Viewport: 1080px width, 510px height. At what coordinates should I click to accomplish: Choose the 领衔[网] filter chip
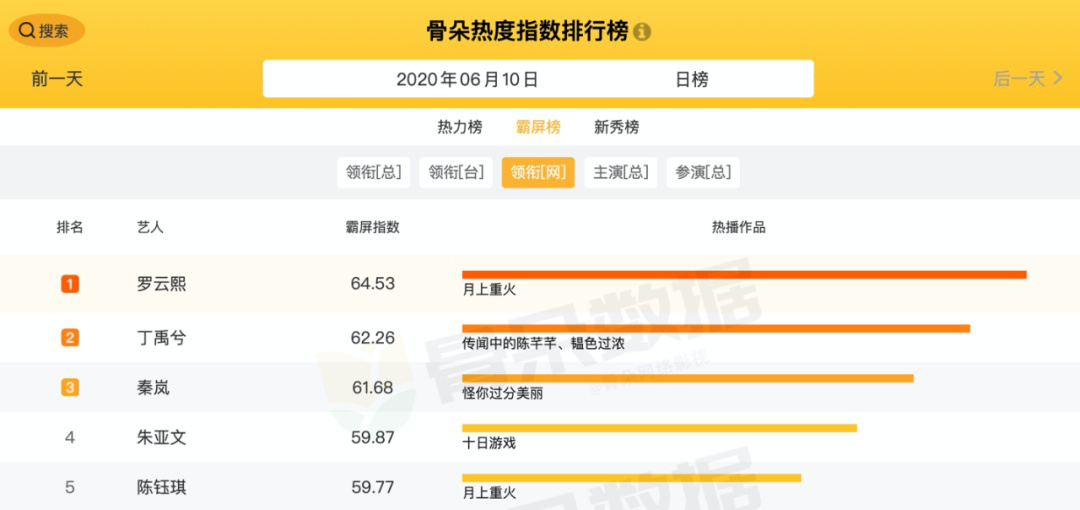[x=538, y=172]
